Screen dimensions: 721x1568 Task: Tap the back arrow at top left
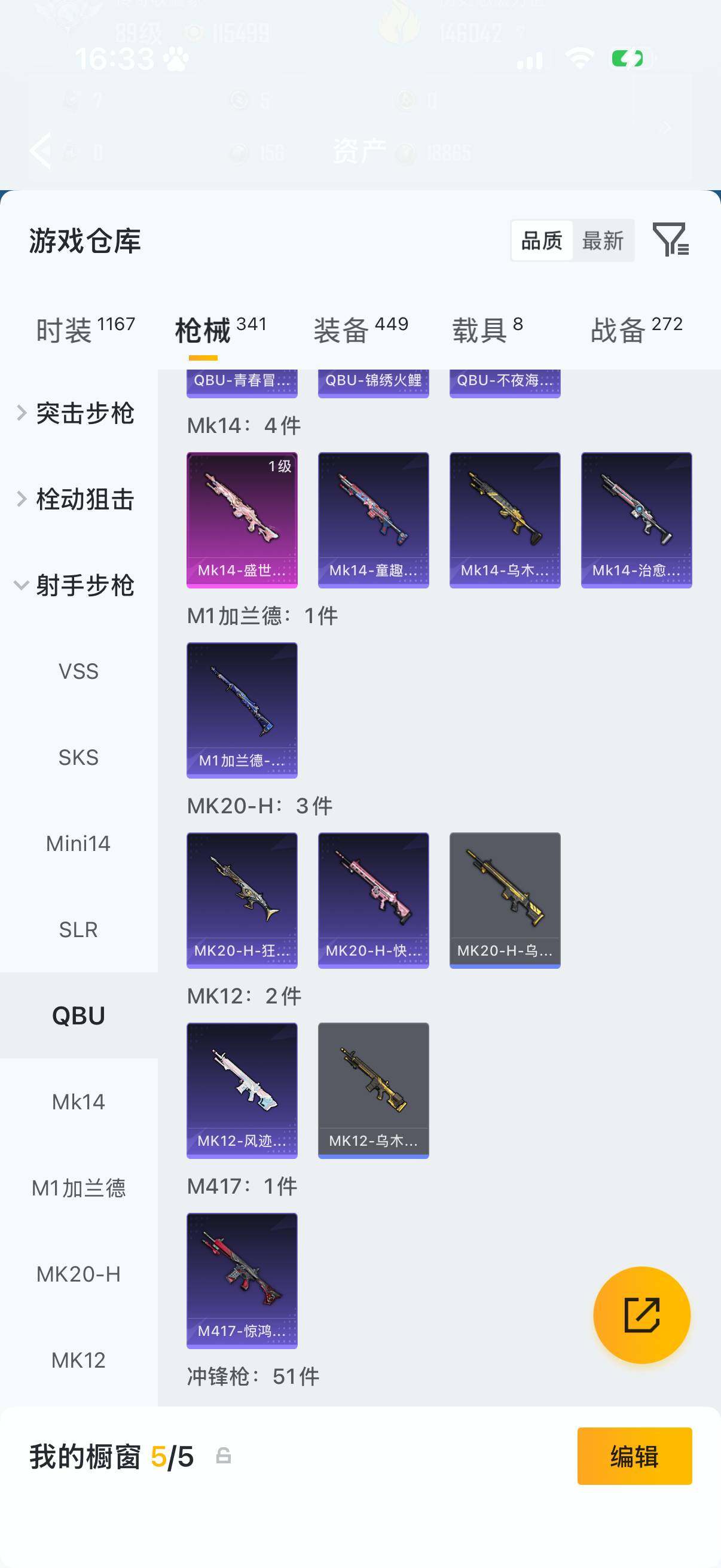pyautogui.click(x=41, y=151)
